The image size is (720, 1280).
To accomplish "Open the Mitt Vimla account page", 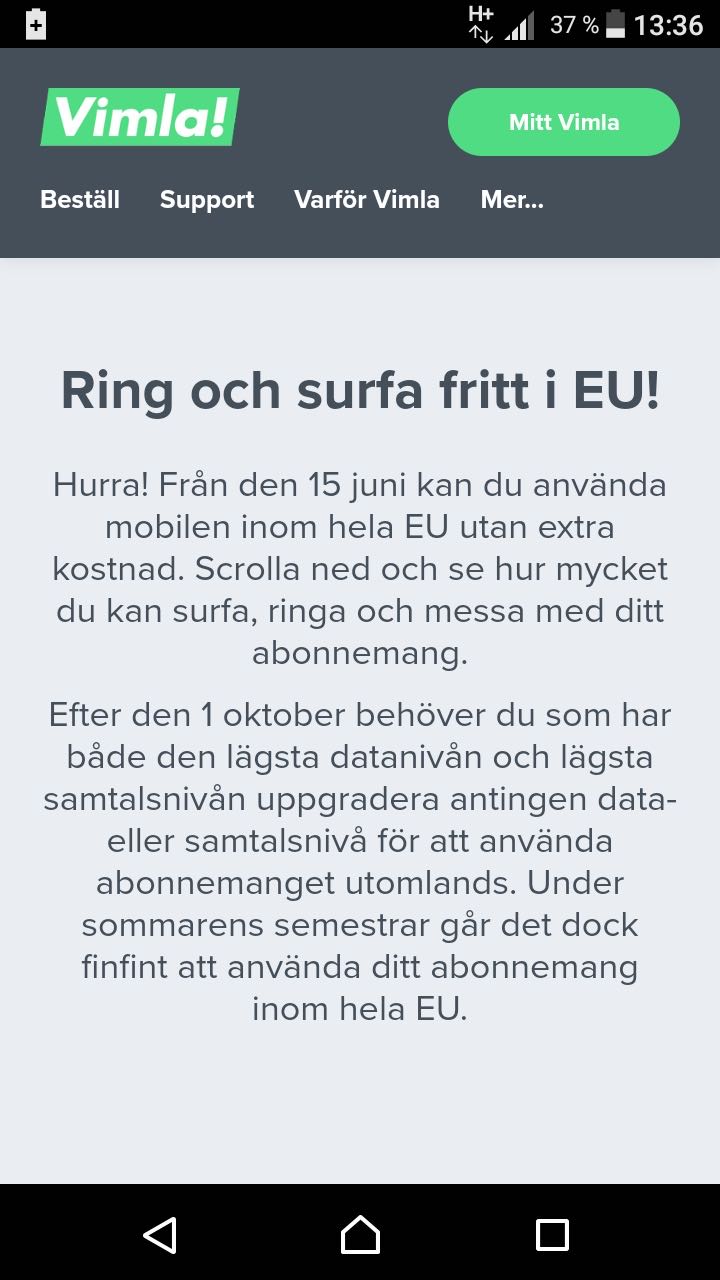I will pyautogui.click(x=563, y=122).
